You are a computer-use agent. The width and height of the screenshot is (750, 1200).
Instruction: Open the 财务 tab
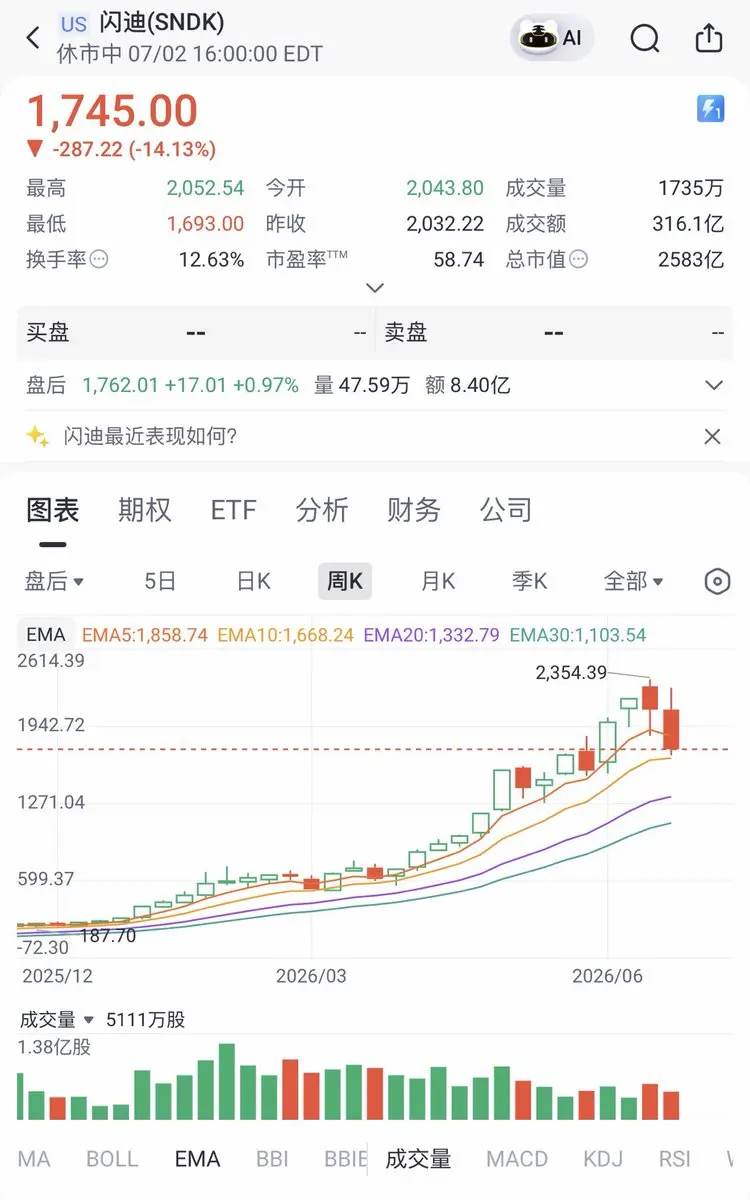coord(414,510)
